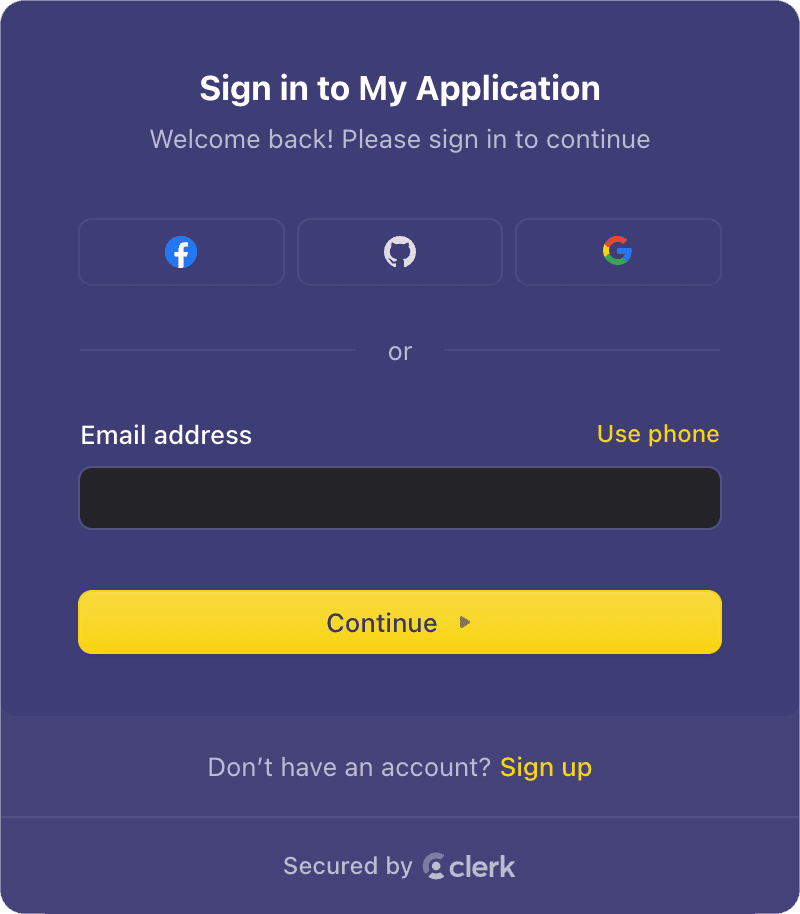Click the Continue button text label

tap(382, 622)
